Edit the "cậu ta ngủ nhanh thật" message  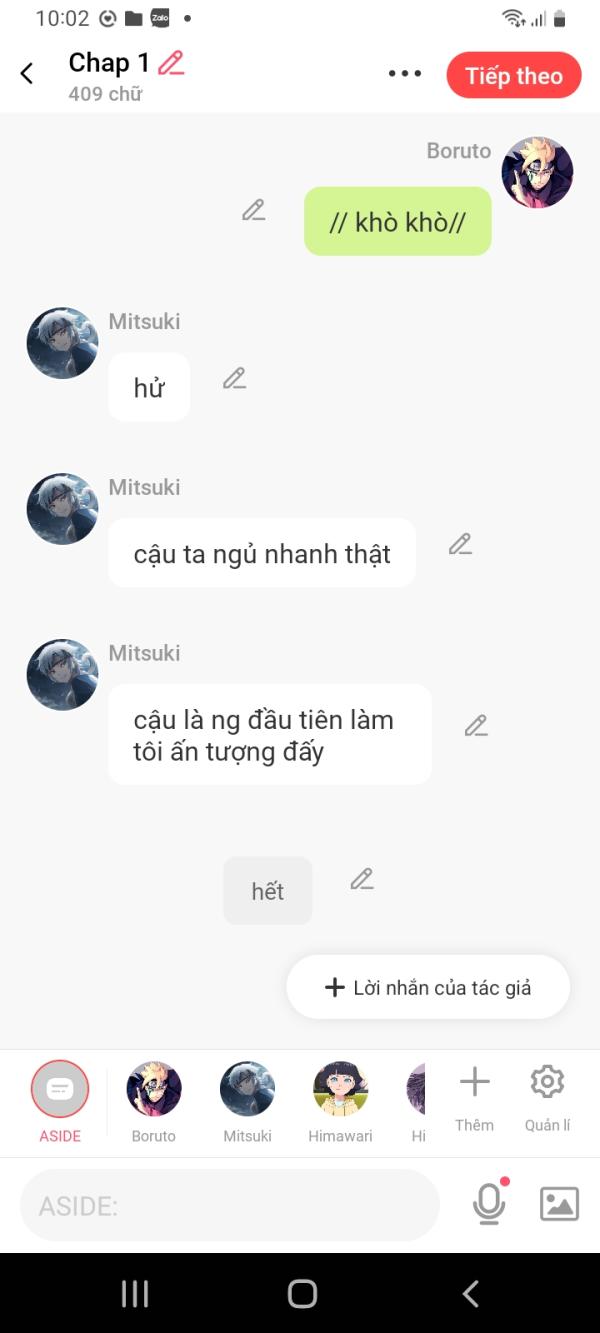click(460, 545)
